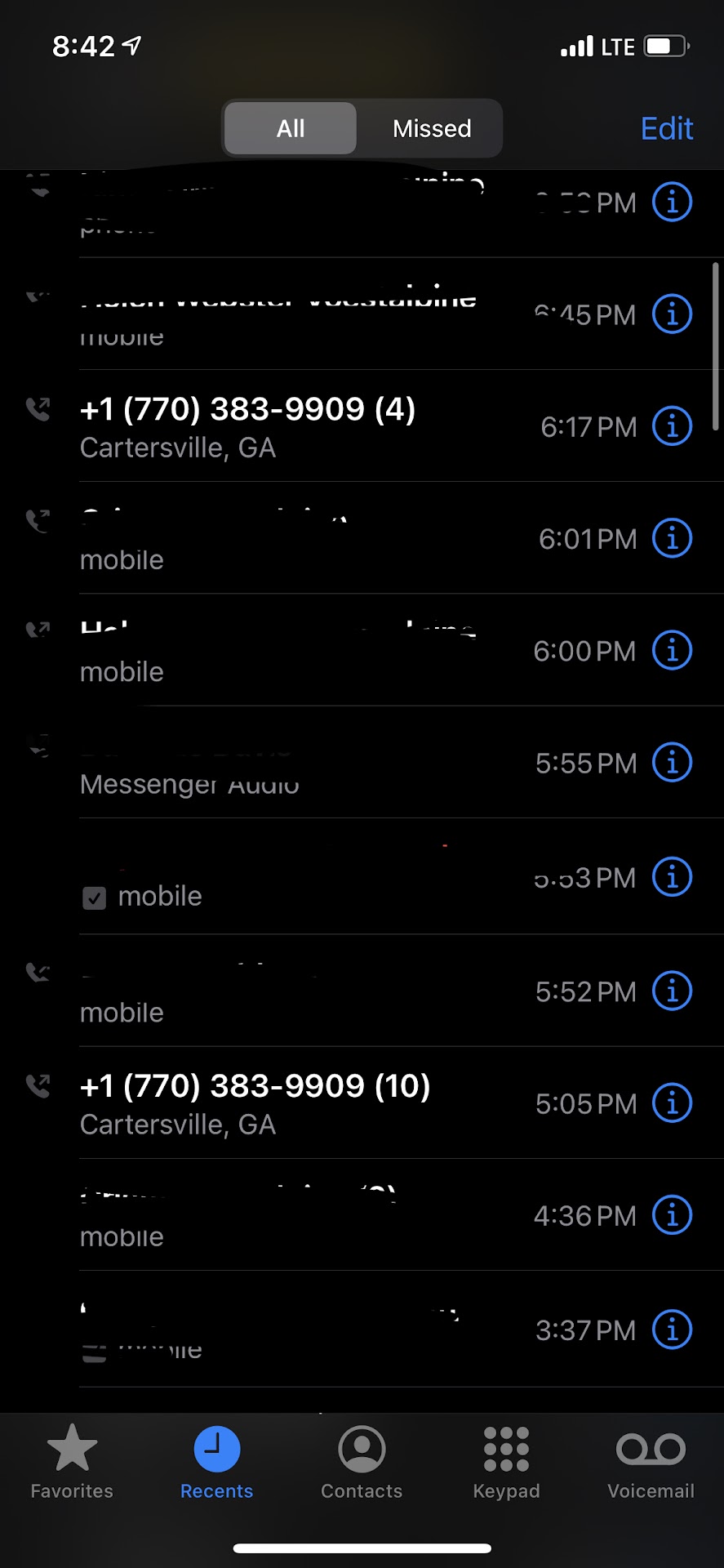Open details of the 5:52 PM call
This screenshot has width=724, height=1568.
tap(672, 991)
